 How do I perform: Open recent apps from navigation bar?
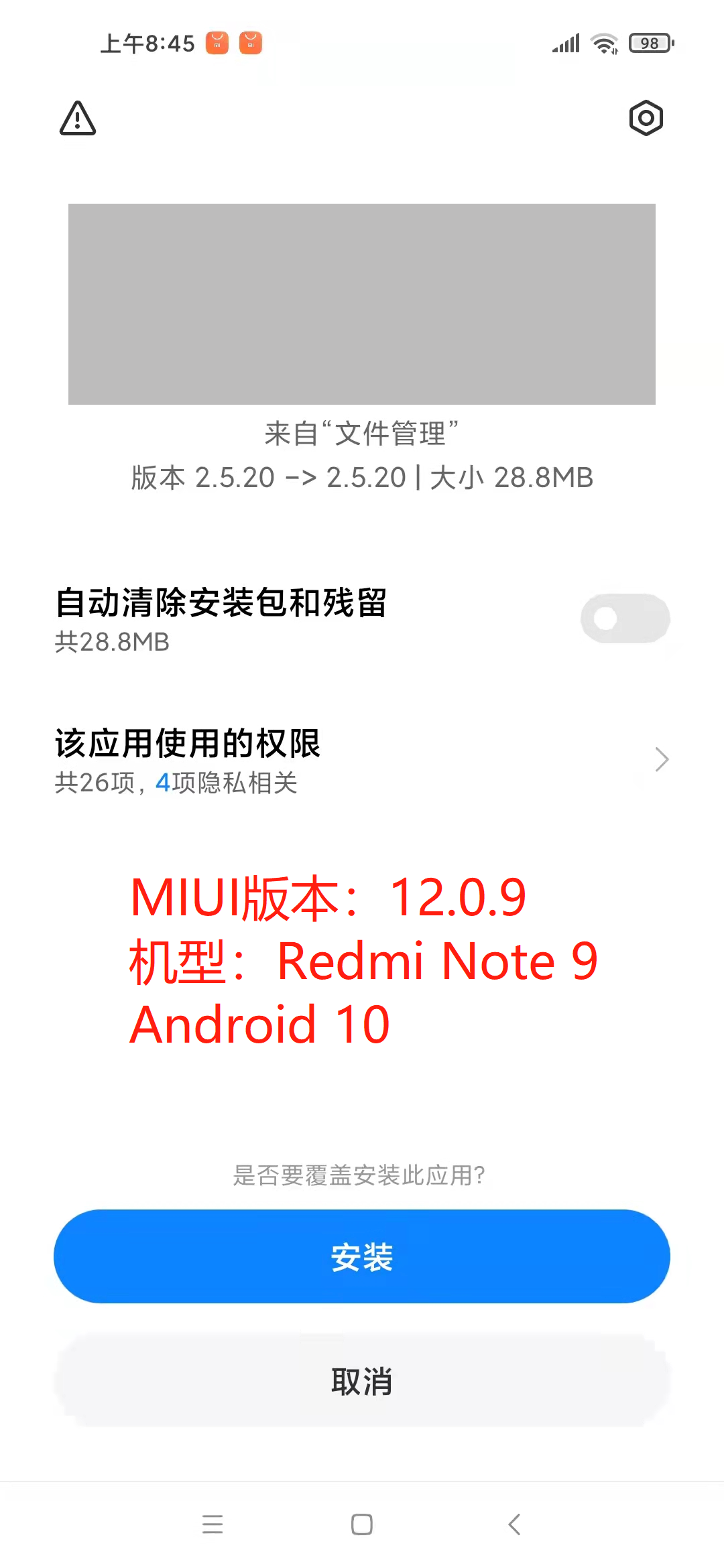213,1524
